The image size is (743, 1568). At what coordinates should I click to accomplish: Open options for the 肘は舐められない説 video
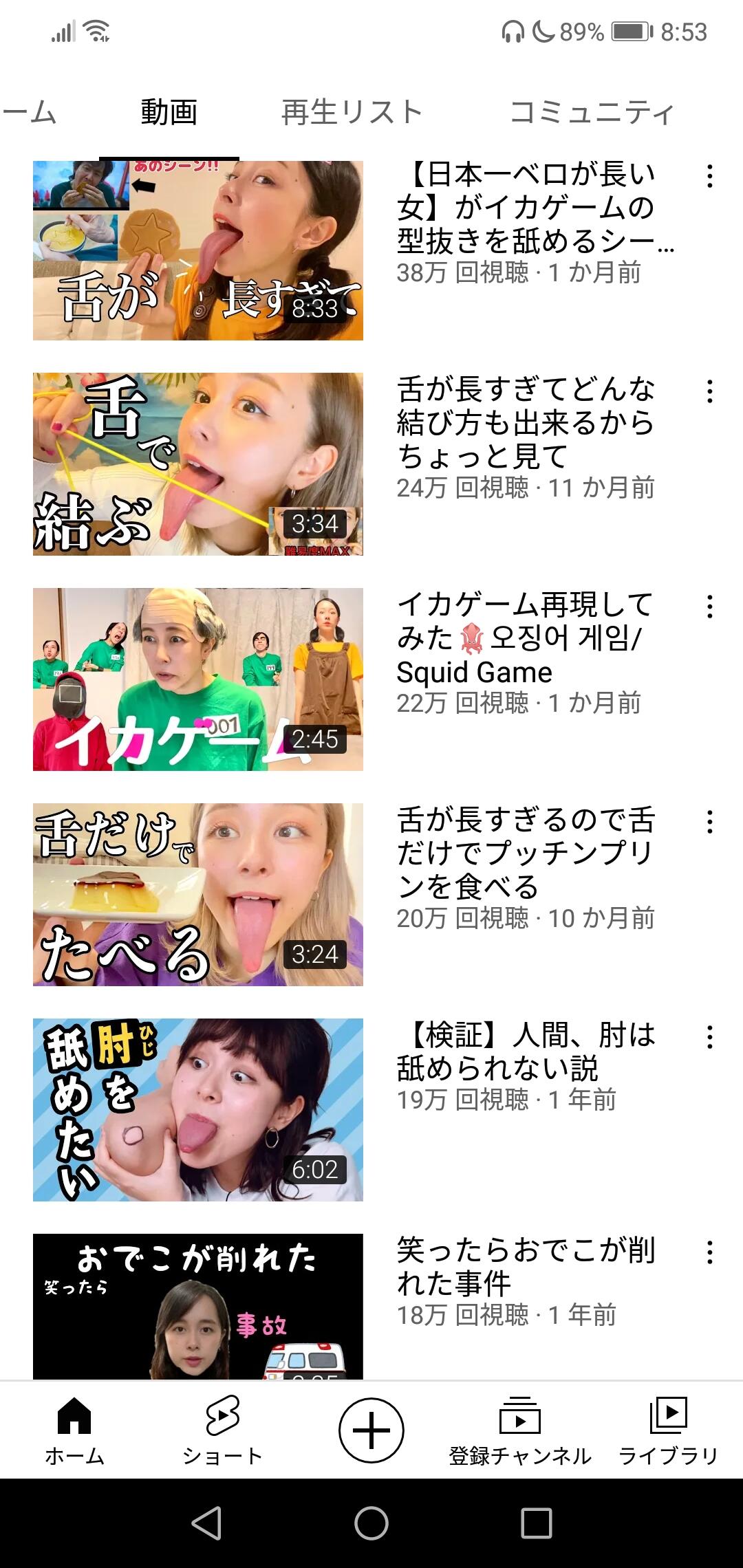point(709,1037)
